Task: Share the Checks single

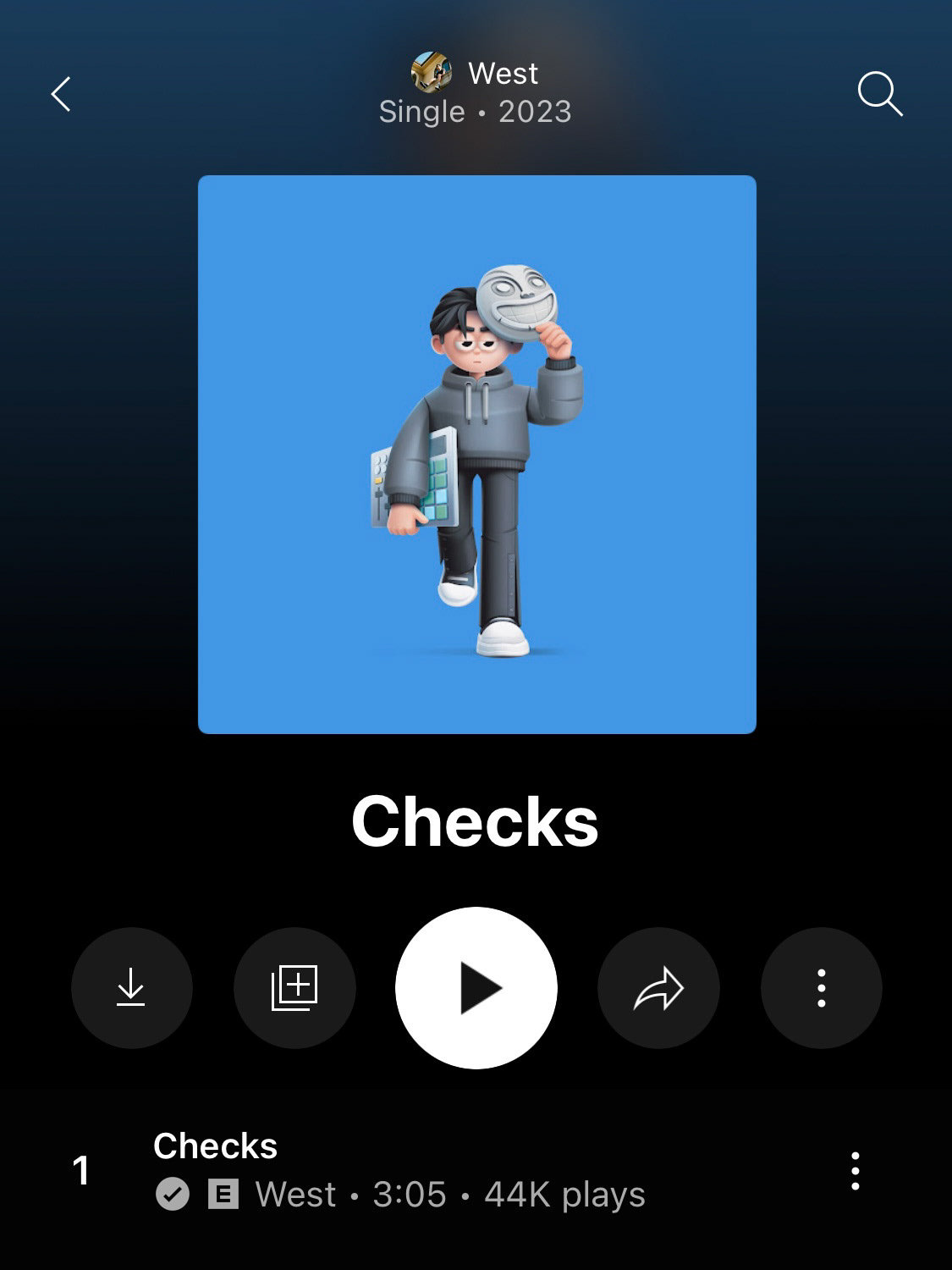Action: [x=658, y=988]
